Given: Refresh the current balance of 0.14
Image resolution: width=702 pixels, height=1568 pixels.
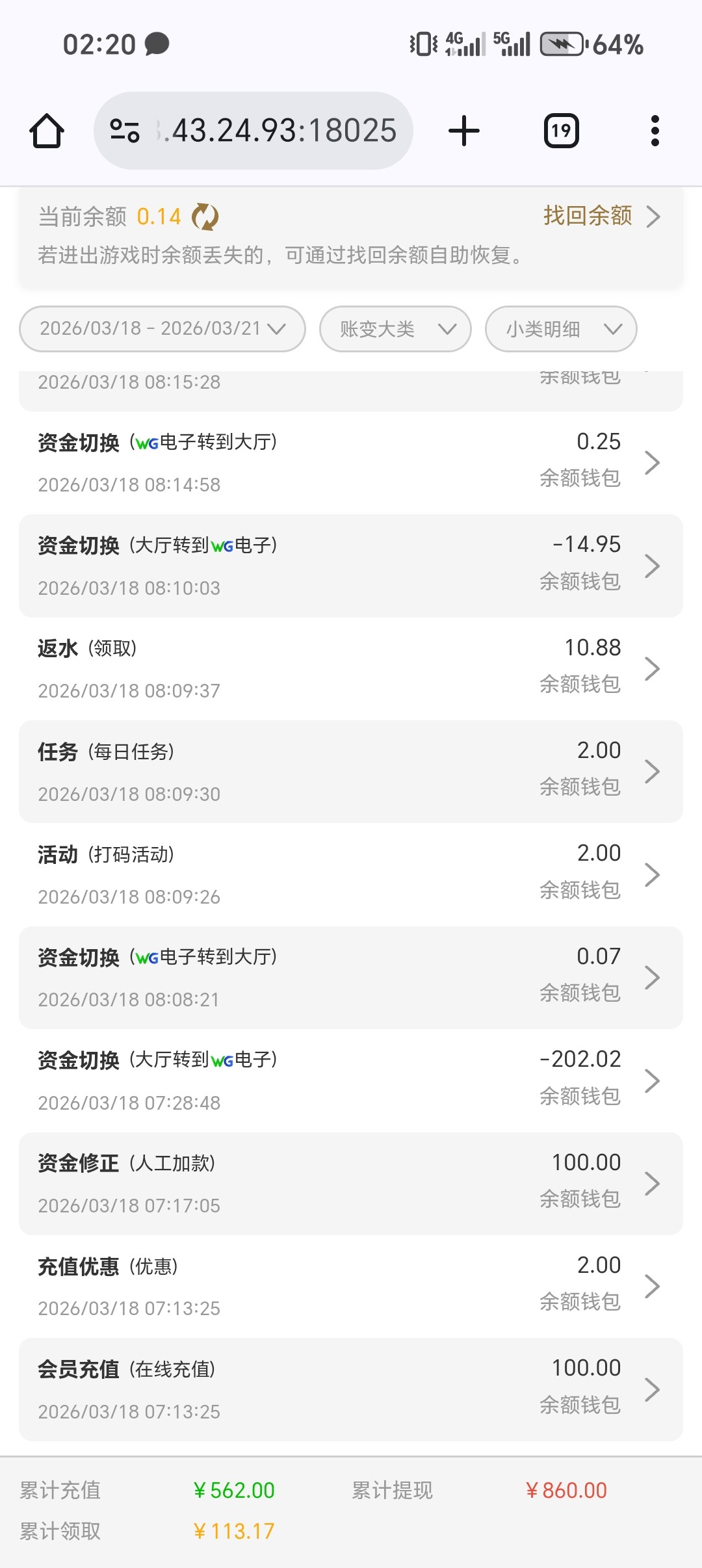Looking at the screenshot, I should pyautogui.click(x=205, y=216).
